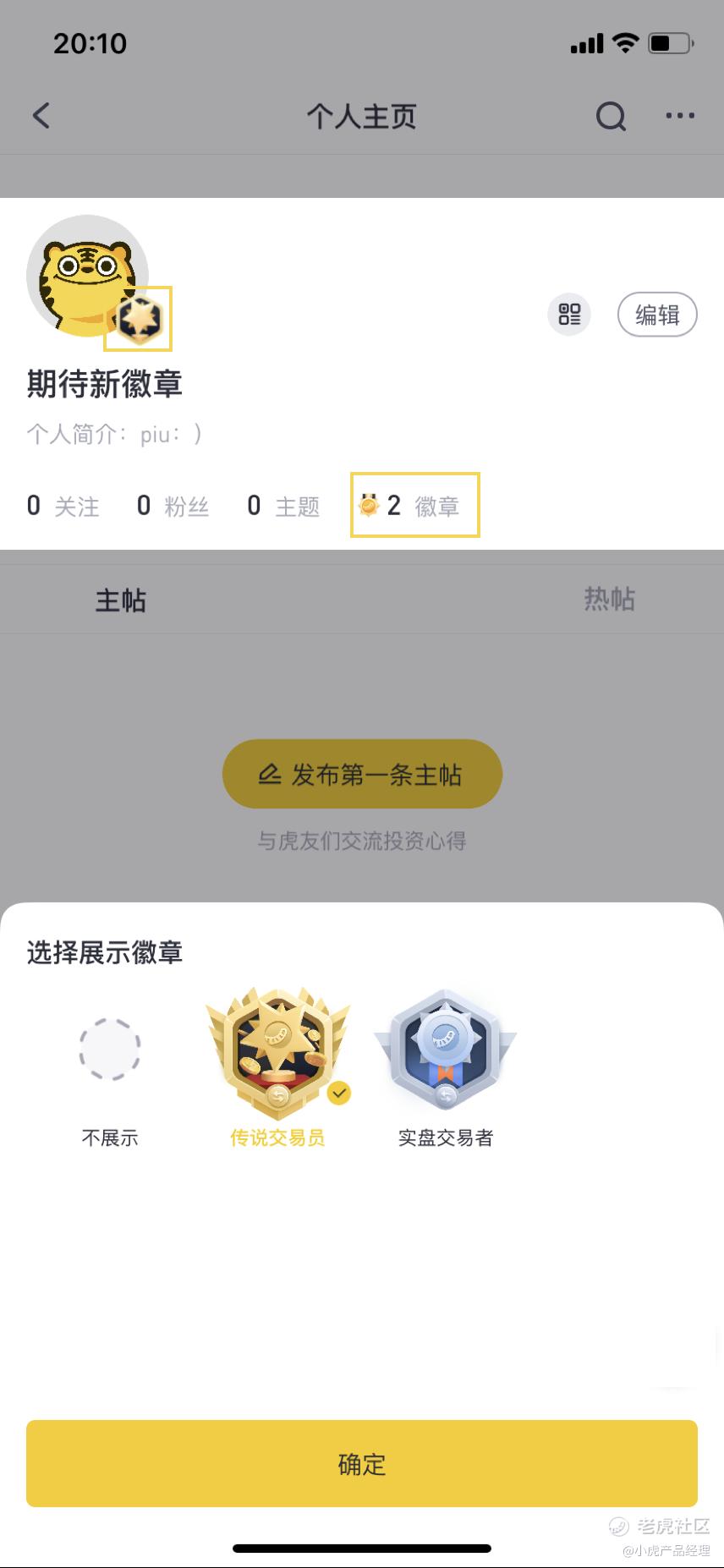
Task: Open the QR code icon
Action: click(x=569, y=315)
